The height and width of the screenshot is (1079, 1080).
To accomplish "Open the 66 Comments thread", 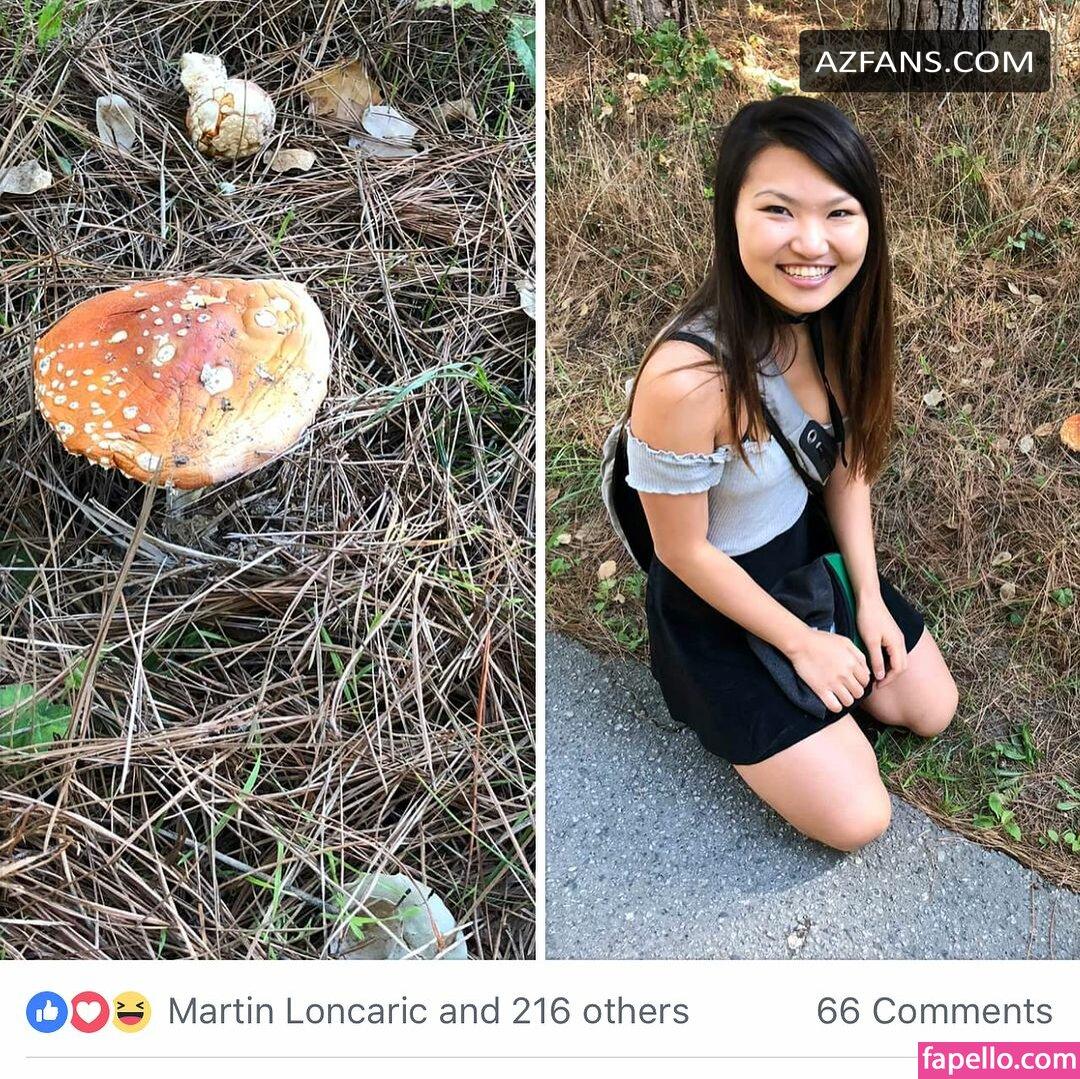I will 934,1011.
